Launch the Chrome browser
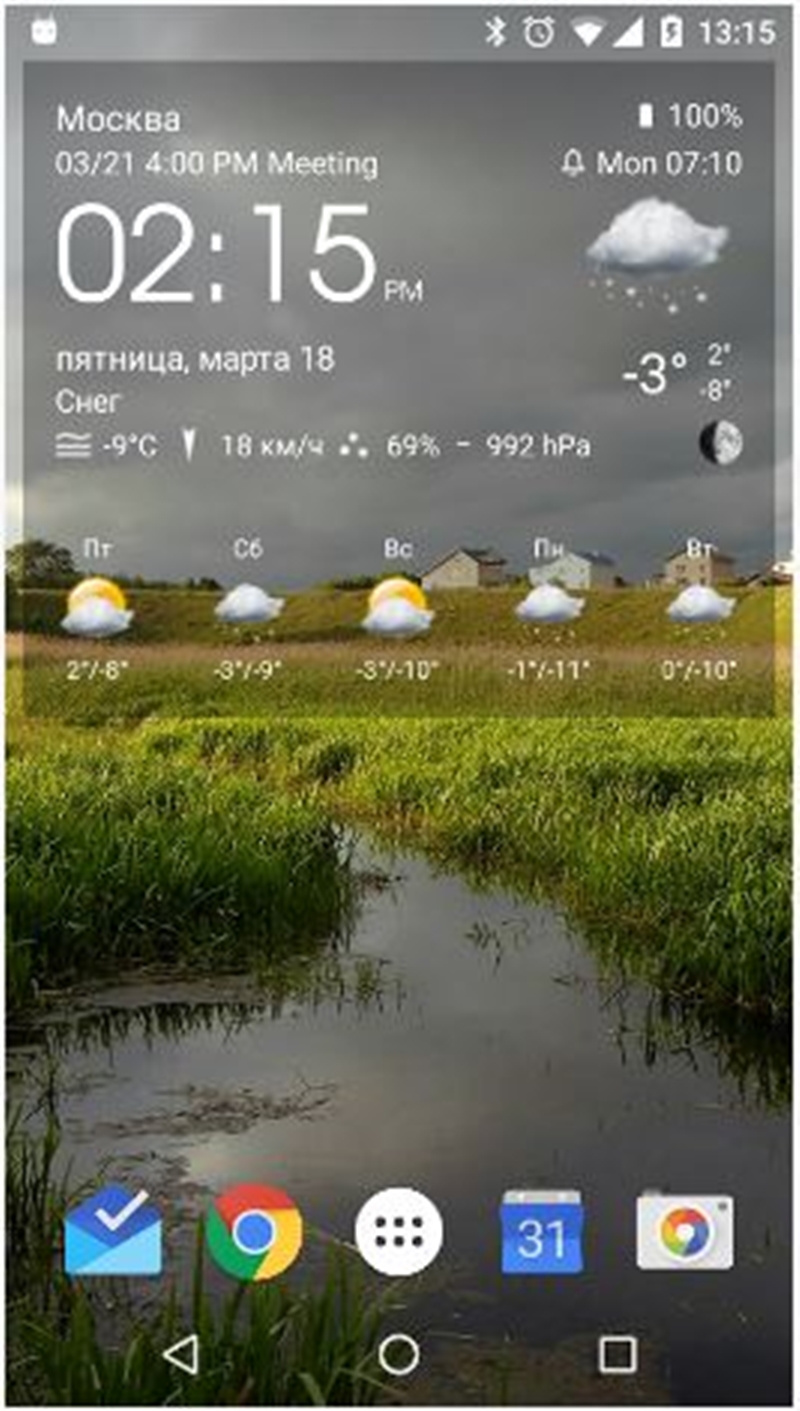This screenshot has width=800, height=1411. [254, 1232]
